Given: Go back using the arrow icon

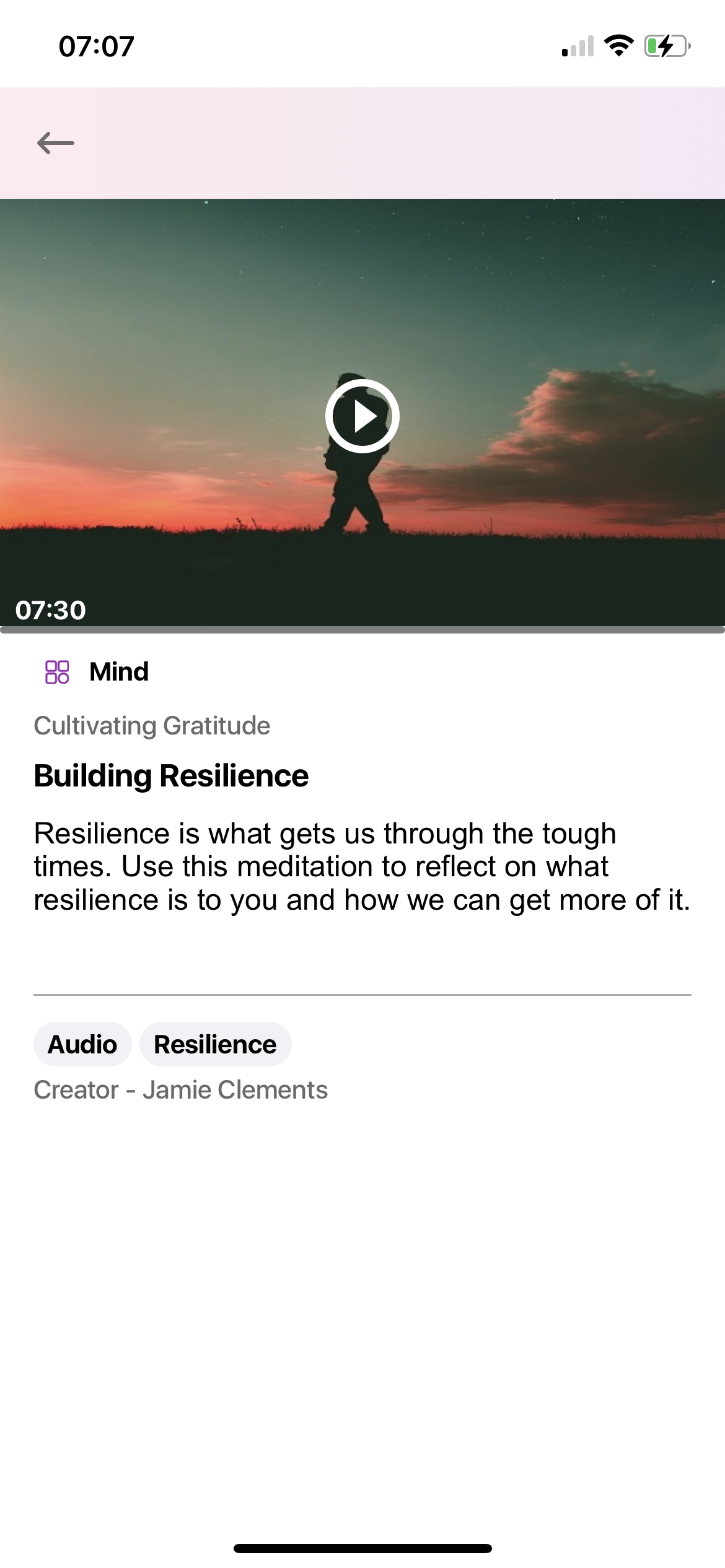Looking at the screenshot, I should point(56,143).
